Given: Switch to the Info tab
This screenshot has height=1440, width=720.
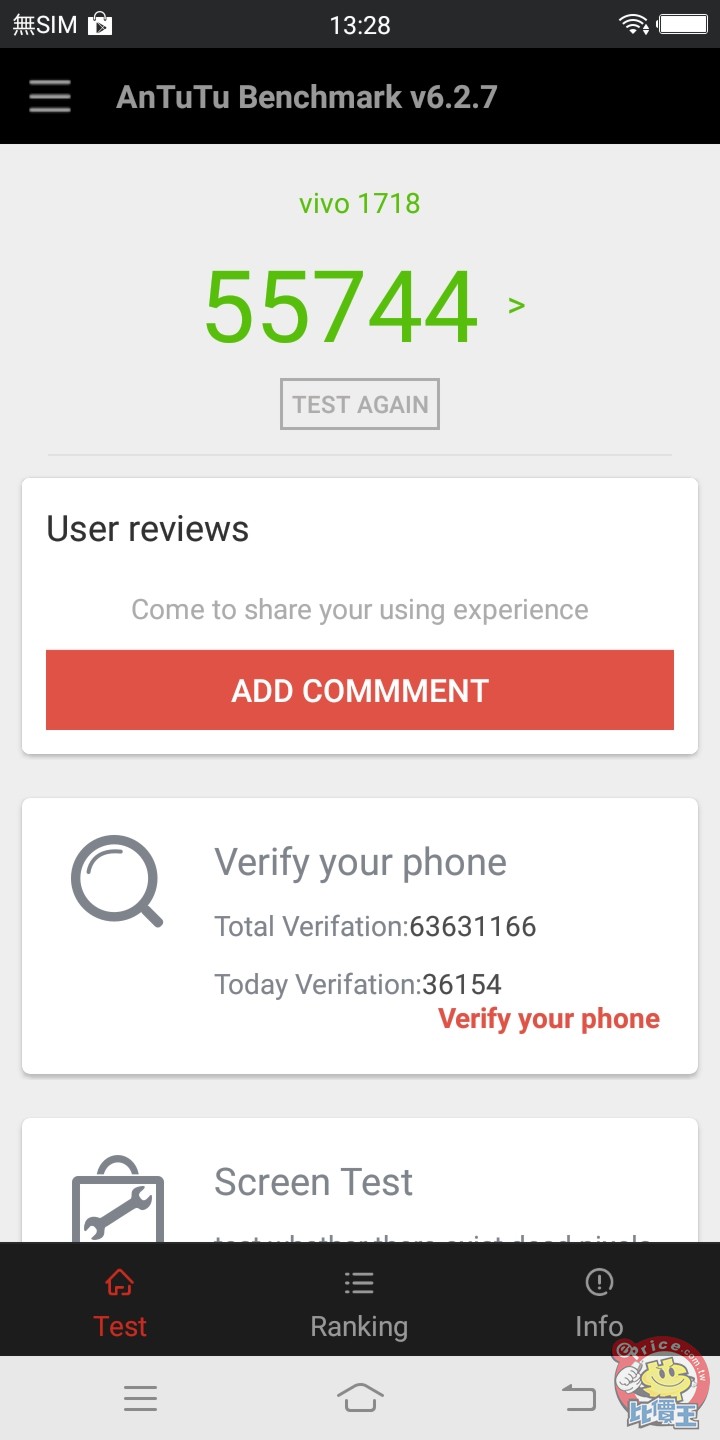Looking at the screenshot, I should 599,1304.
